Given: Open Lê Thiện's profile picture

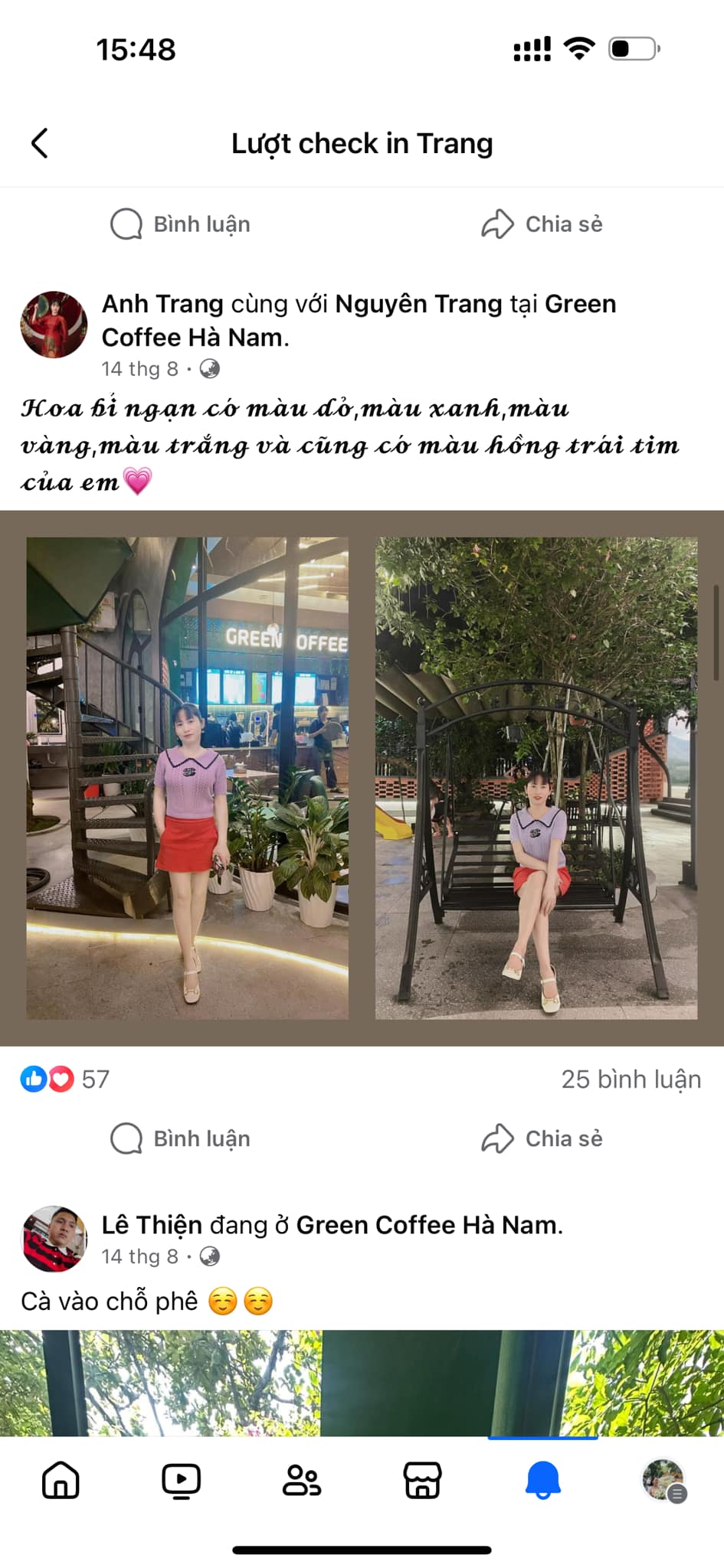Looking at the screenshot, I should pos(54,1239).
